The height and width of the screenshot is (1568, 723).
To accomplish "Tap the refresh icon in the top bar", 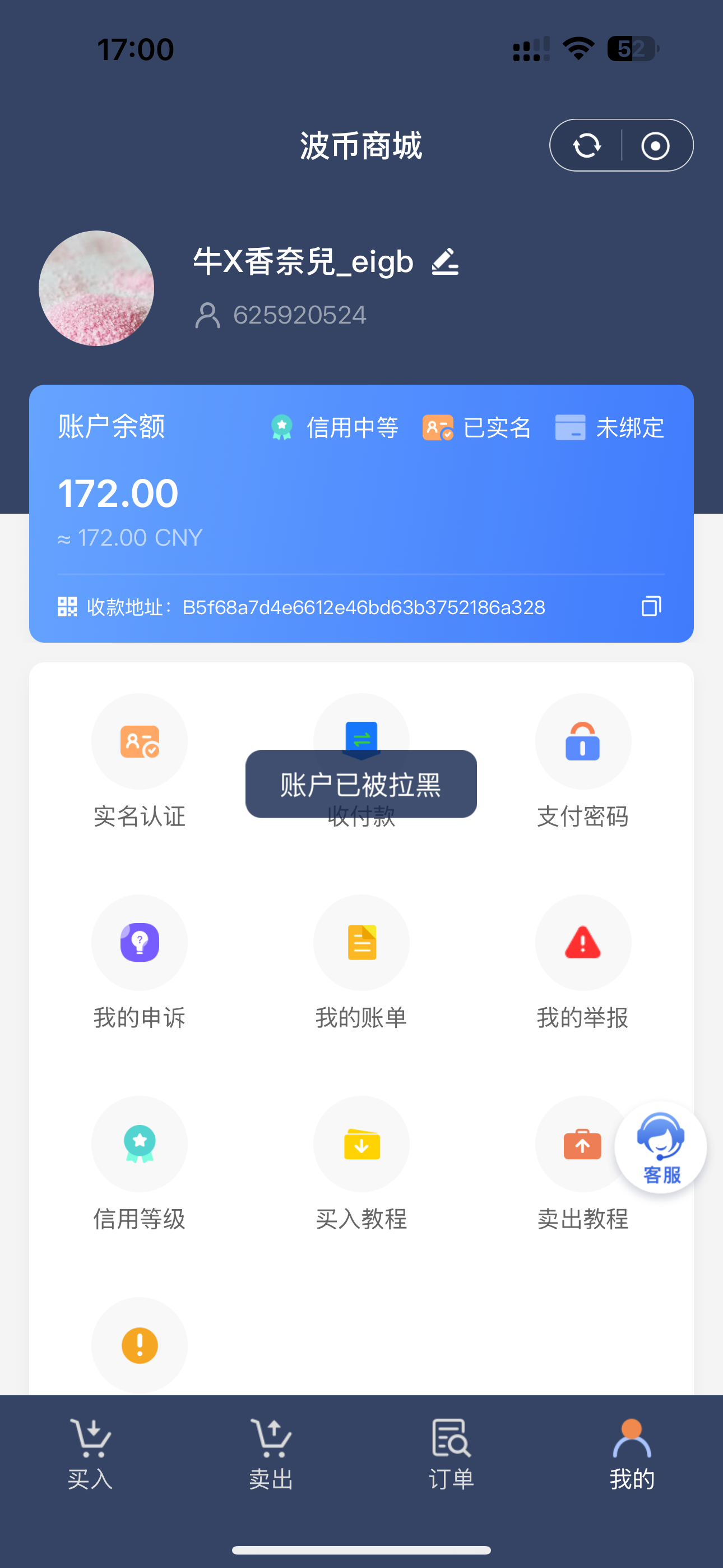I will [x=586, y=145].
